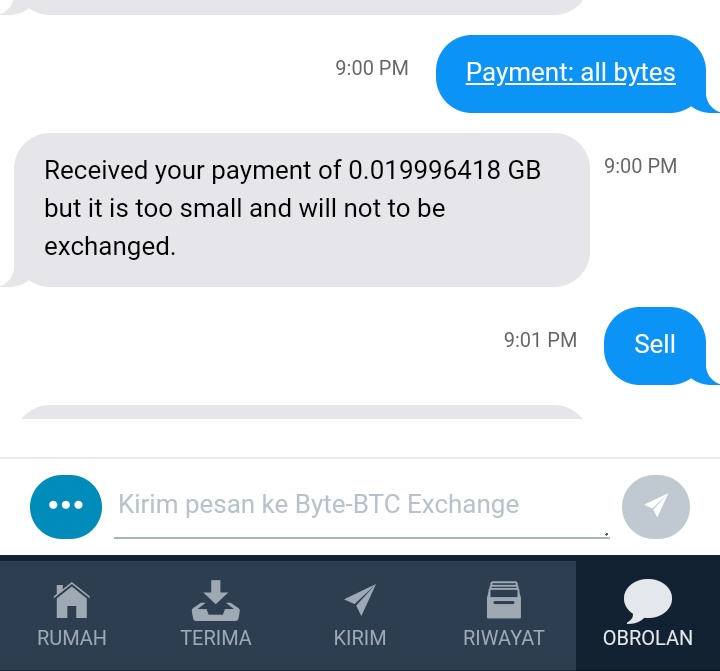Select the Obrolan tab

648,615
